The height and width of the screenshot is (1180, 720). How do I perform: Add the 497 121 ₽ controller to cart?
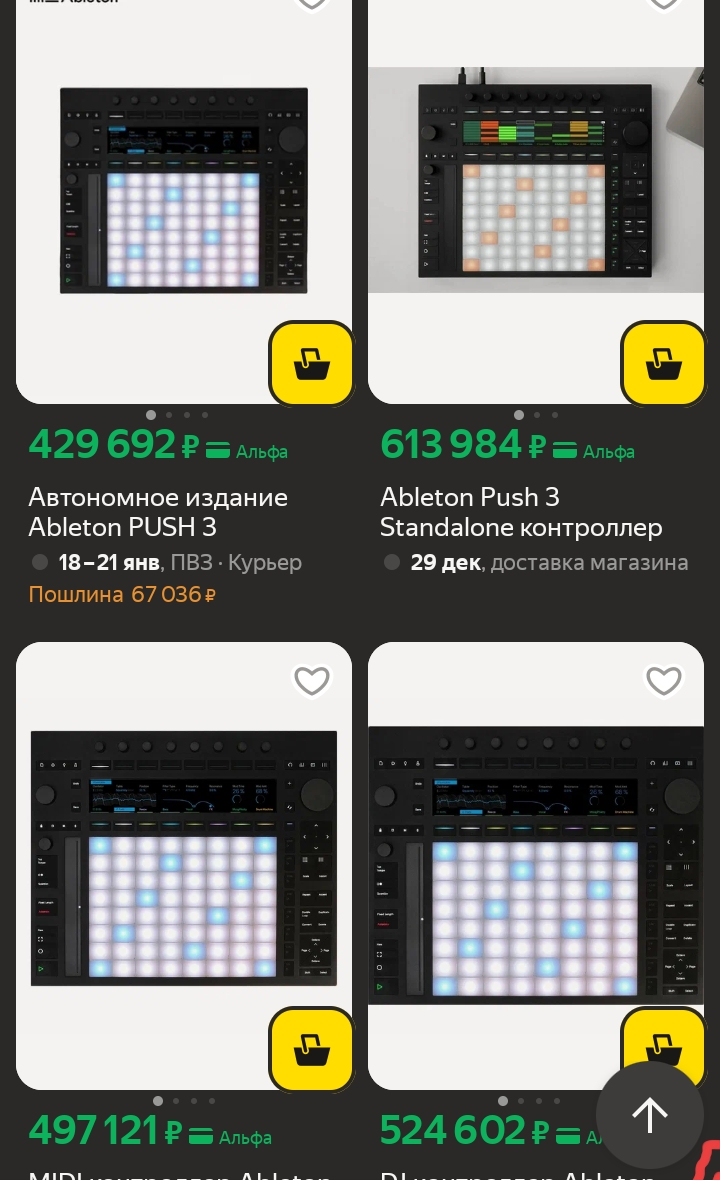[x=311, y=1050]
